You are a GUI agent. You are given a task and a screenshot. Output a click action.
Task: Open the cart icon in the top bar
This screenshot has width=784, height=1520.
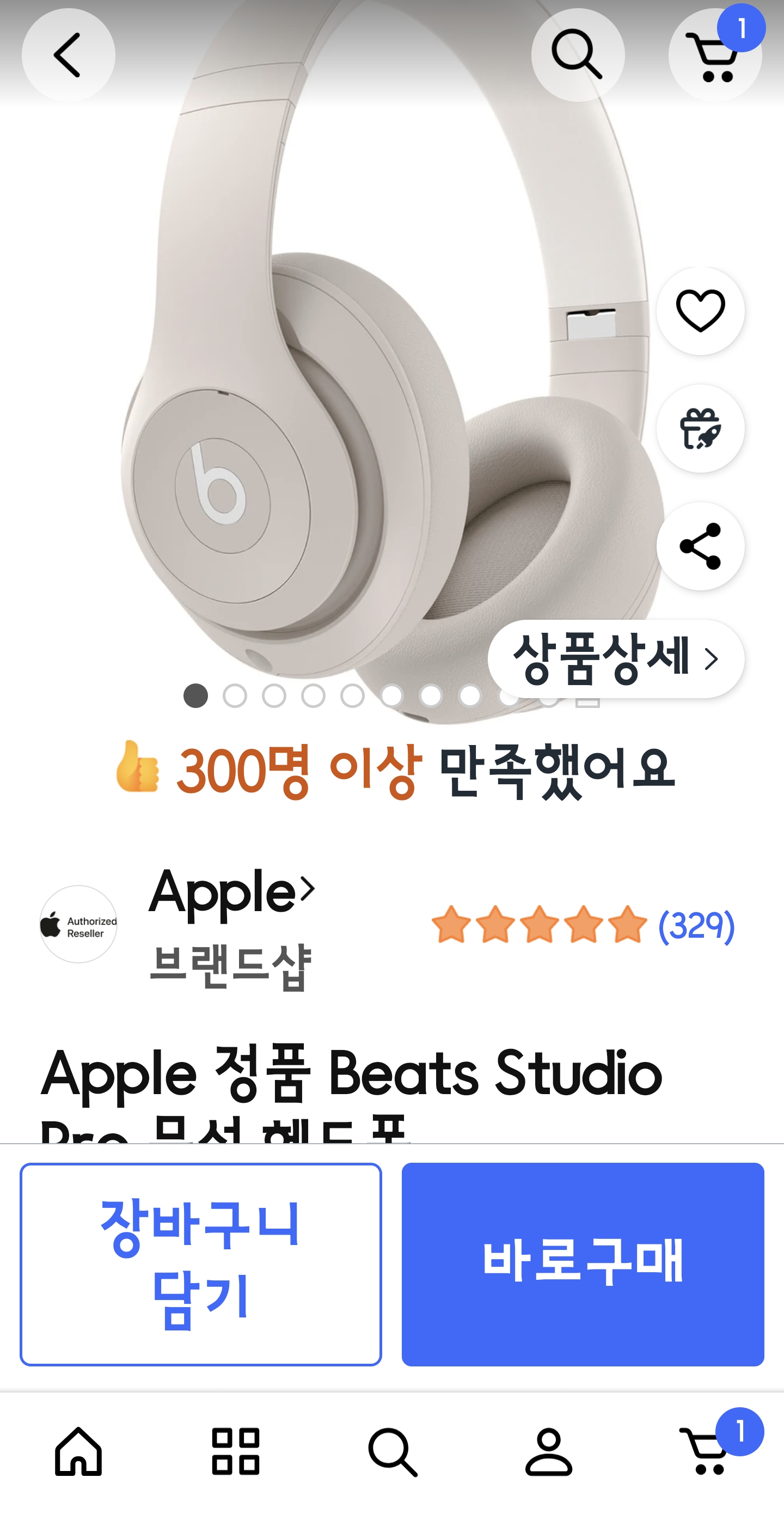coord(714,55)
